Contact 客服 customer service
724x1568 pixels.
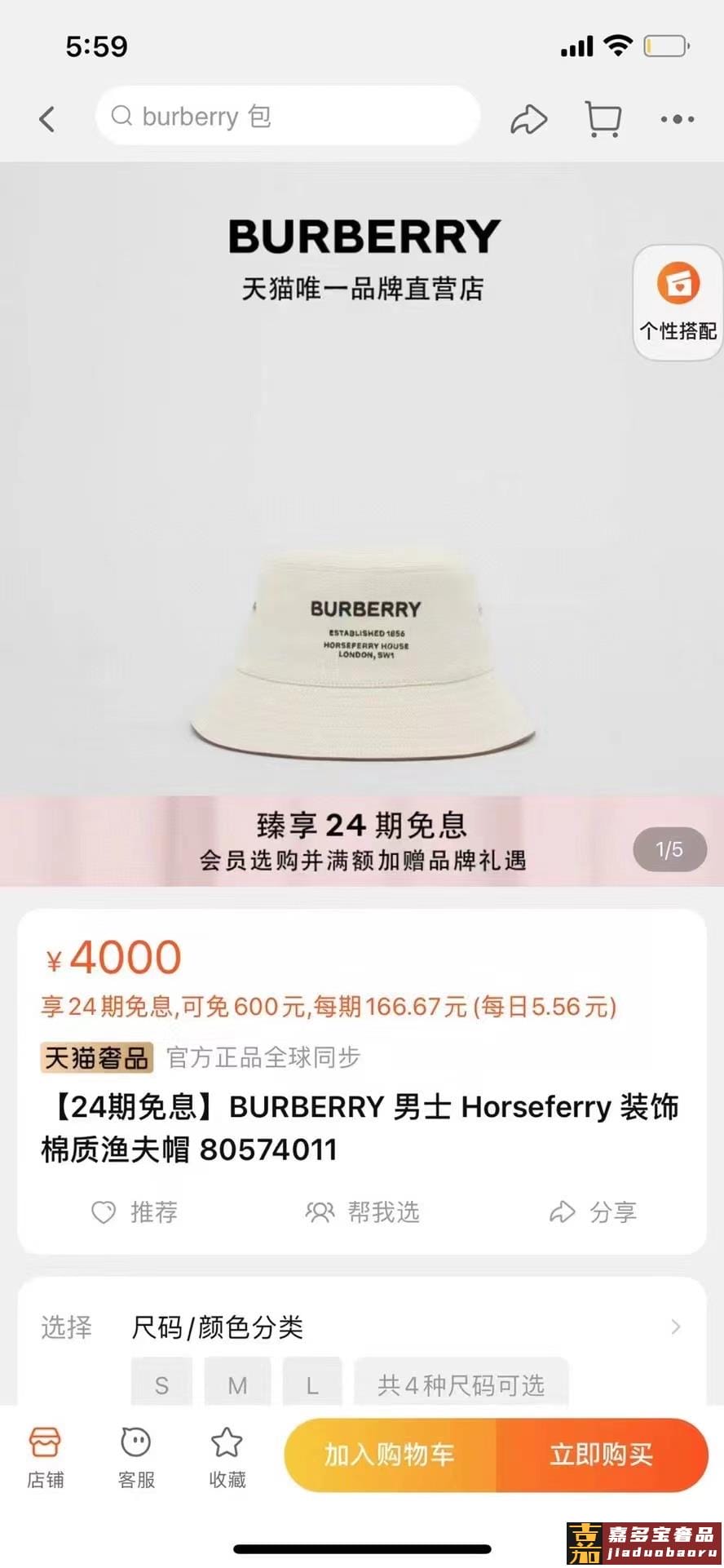[x=136, y=1458]
